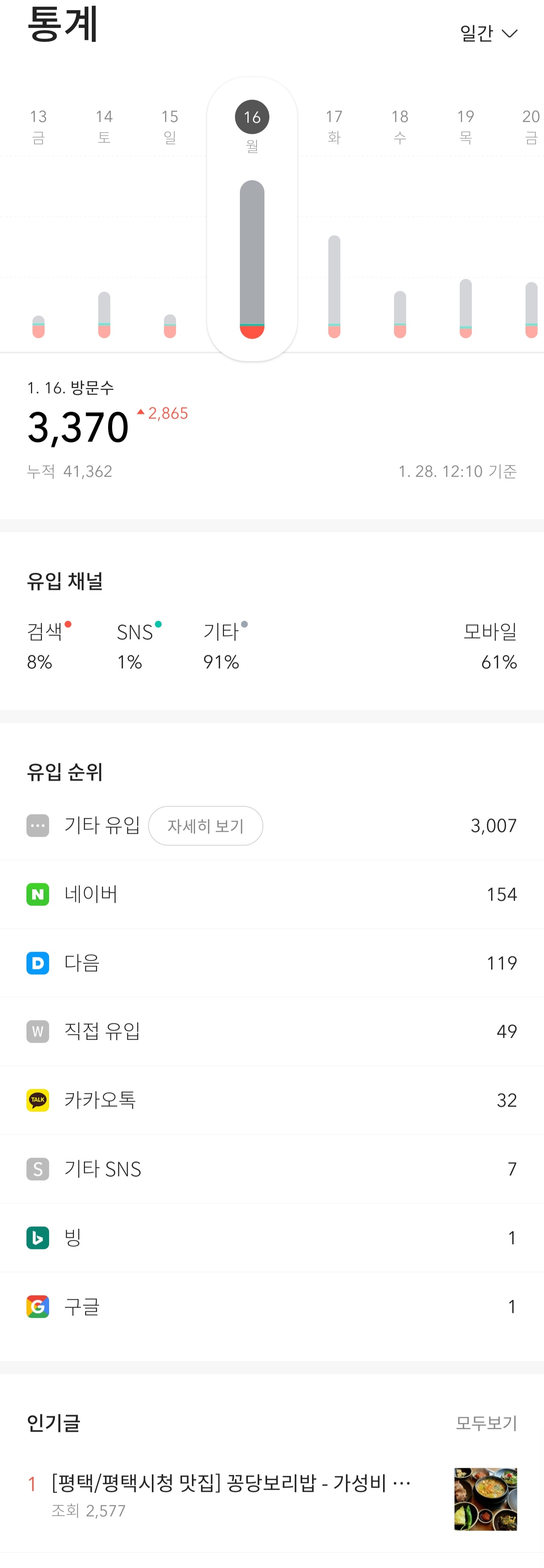Viewport: 544px width, 1568px height.
Task: Click the 기타 유입 ellipsis icon
Action: coord(38,825)
